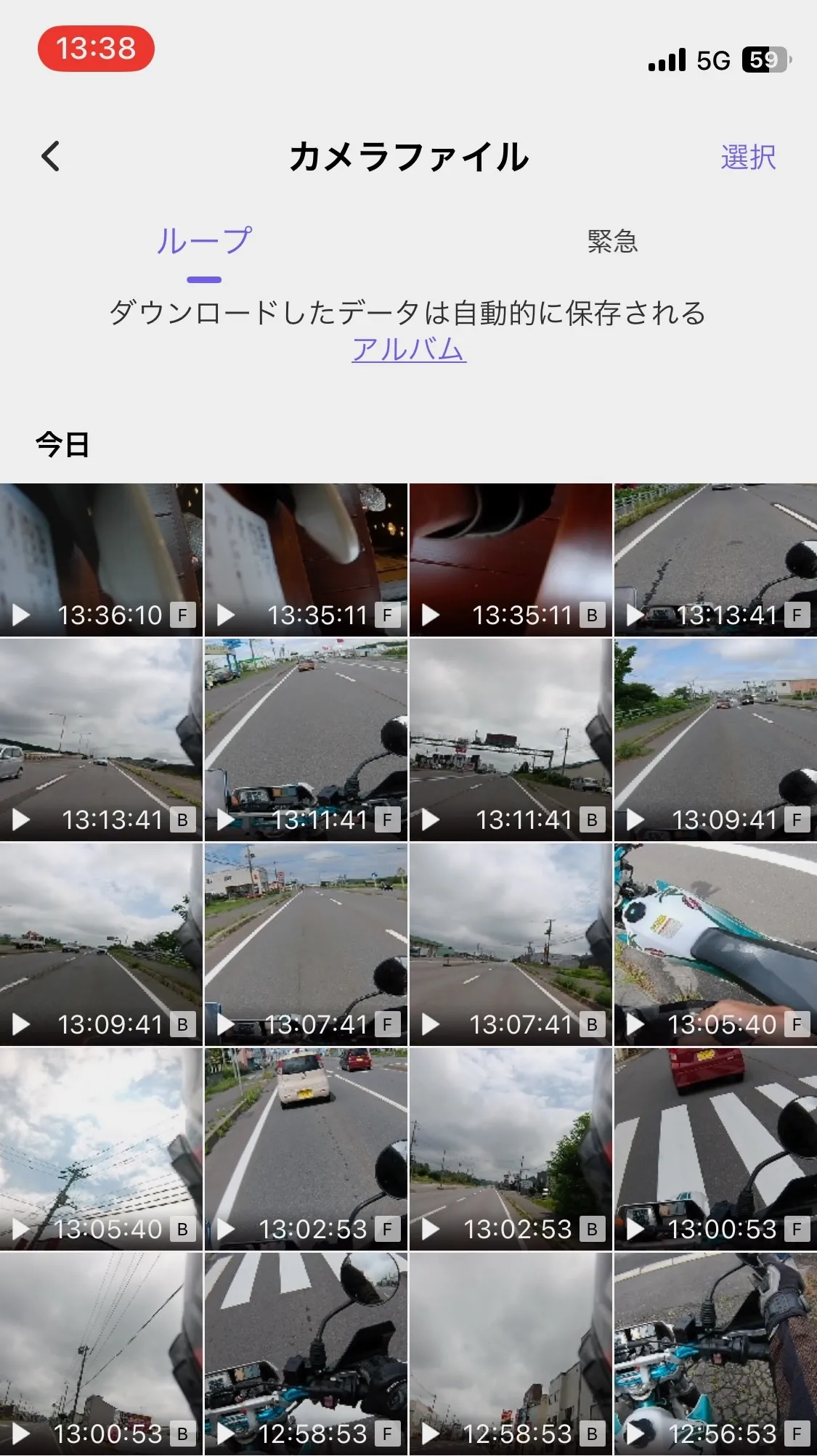Open the 13:35:11 B clip
The width and height of the screenshot is (817, 1456).
[x=511, y=560]
